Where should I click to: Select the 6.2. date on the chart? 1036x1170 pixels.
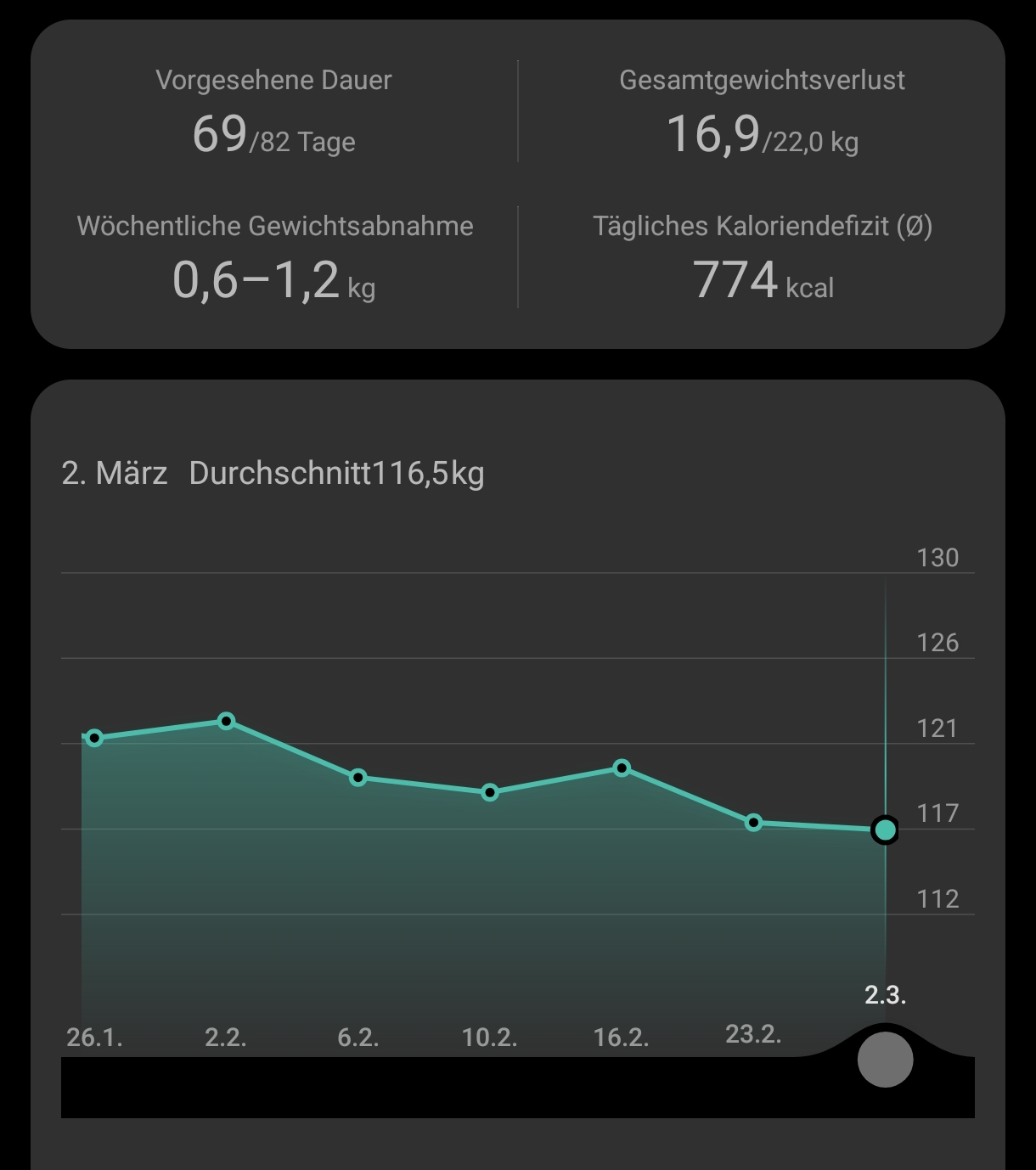tap(358, 1037)
